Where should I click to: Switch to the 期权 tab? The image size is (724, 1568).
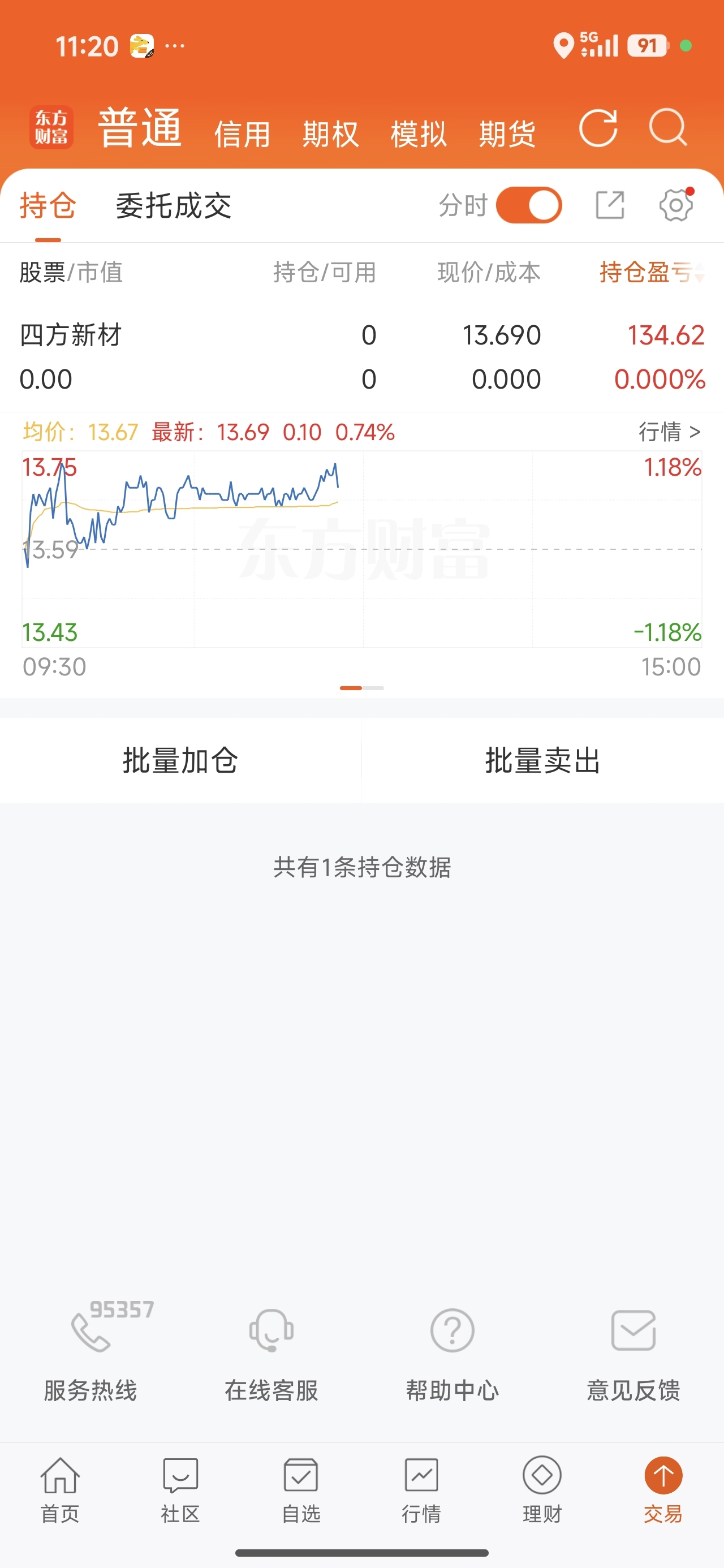click(x=331, y=134)
